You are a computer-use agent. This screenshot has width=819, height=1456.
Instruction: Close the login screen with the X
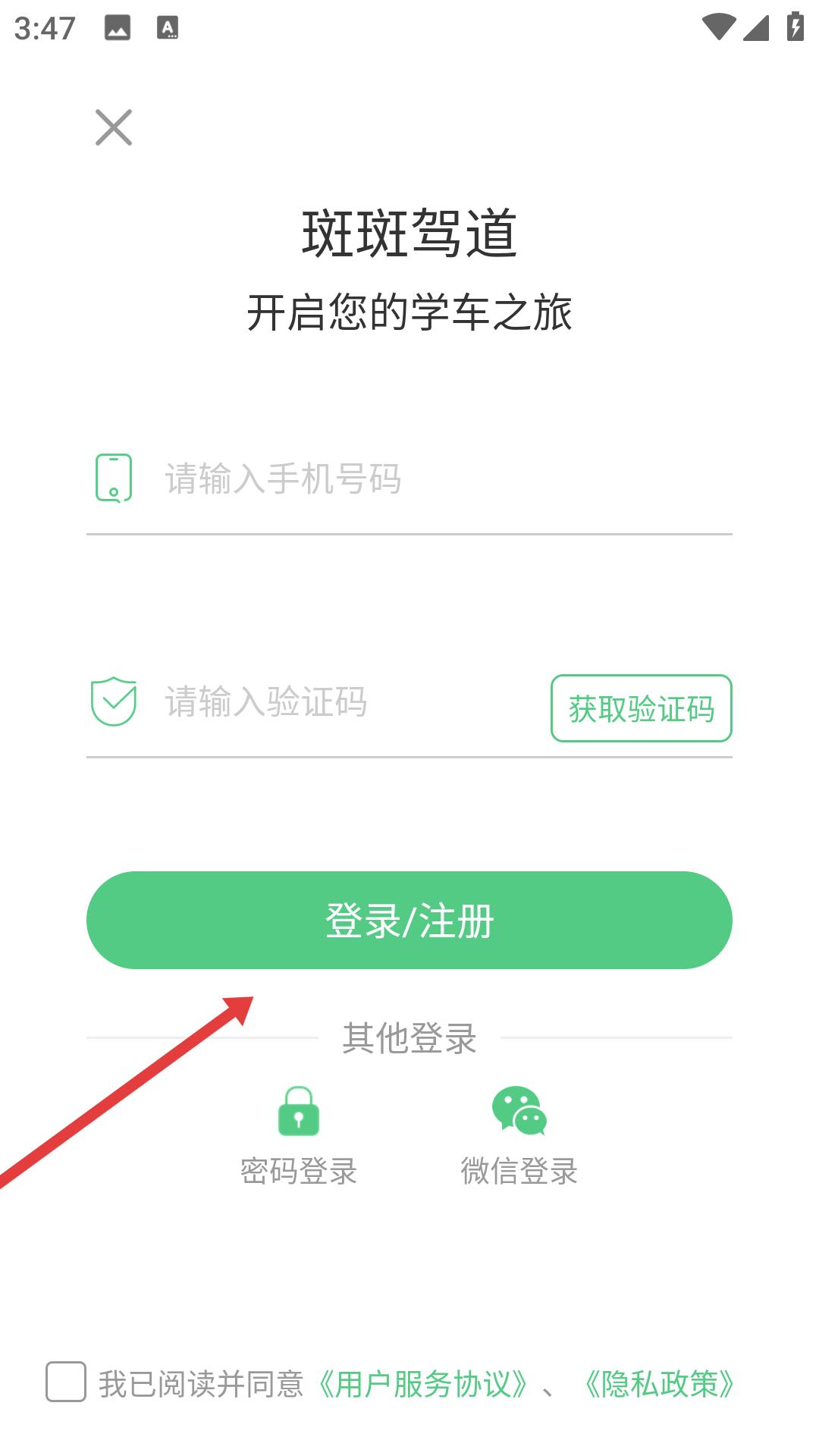pos(114,127)
